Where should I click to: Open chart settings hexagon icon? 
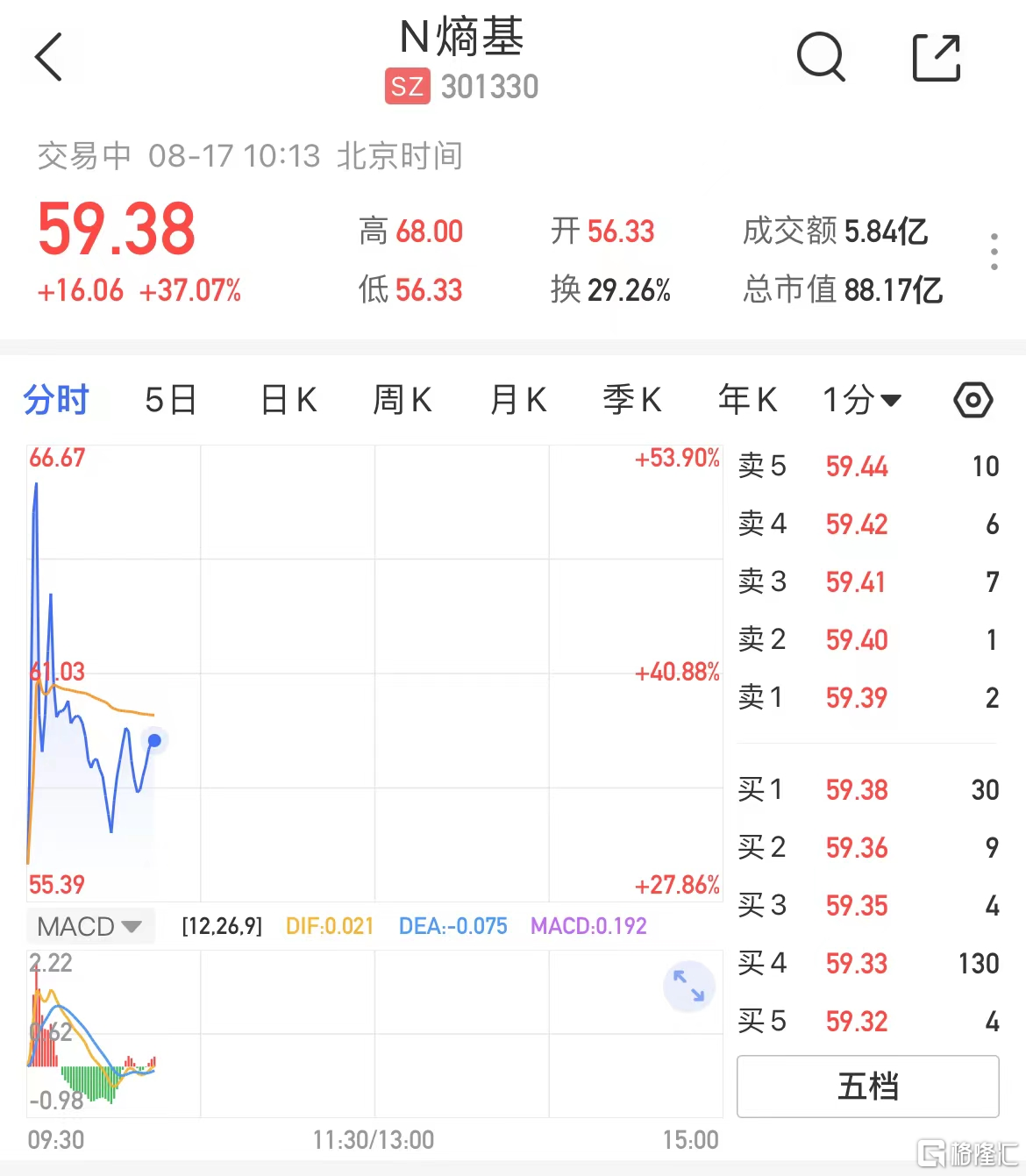(x=973, y=400)
